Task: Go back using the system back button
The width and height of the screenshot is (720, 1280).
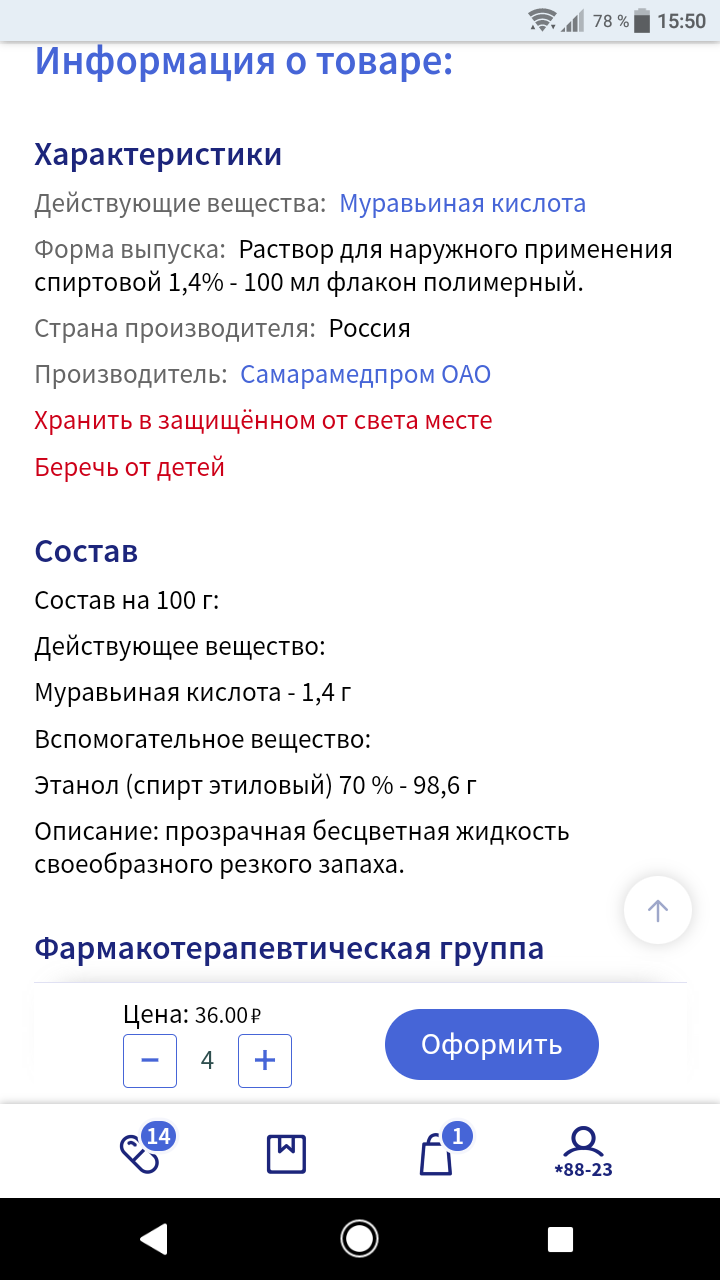Action: (154, 1239)
